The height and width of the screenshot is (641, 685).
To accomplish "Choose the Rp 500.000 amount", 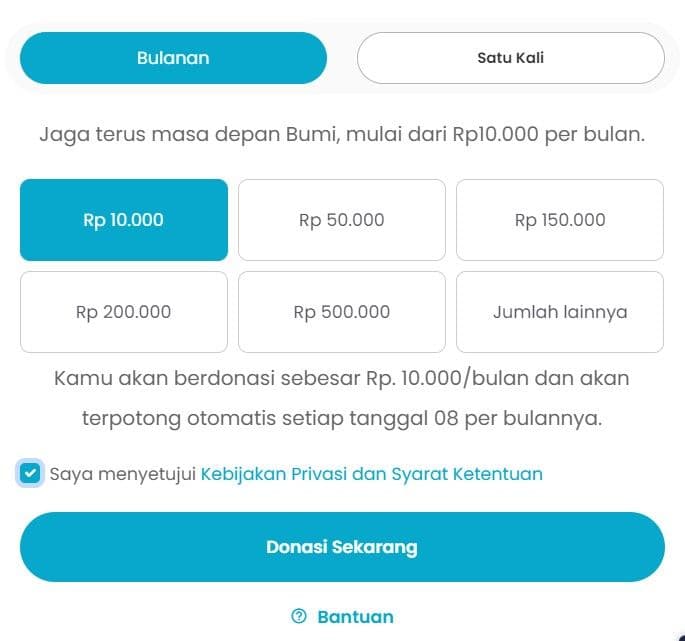I will coord(341,312).
